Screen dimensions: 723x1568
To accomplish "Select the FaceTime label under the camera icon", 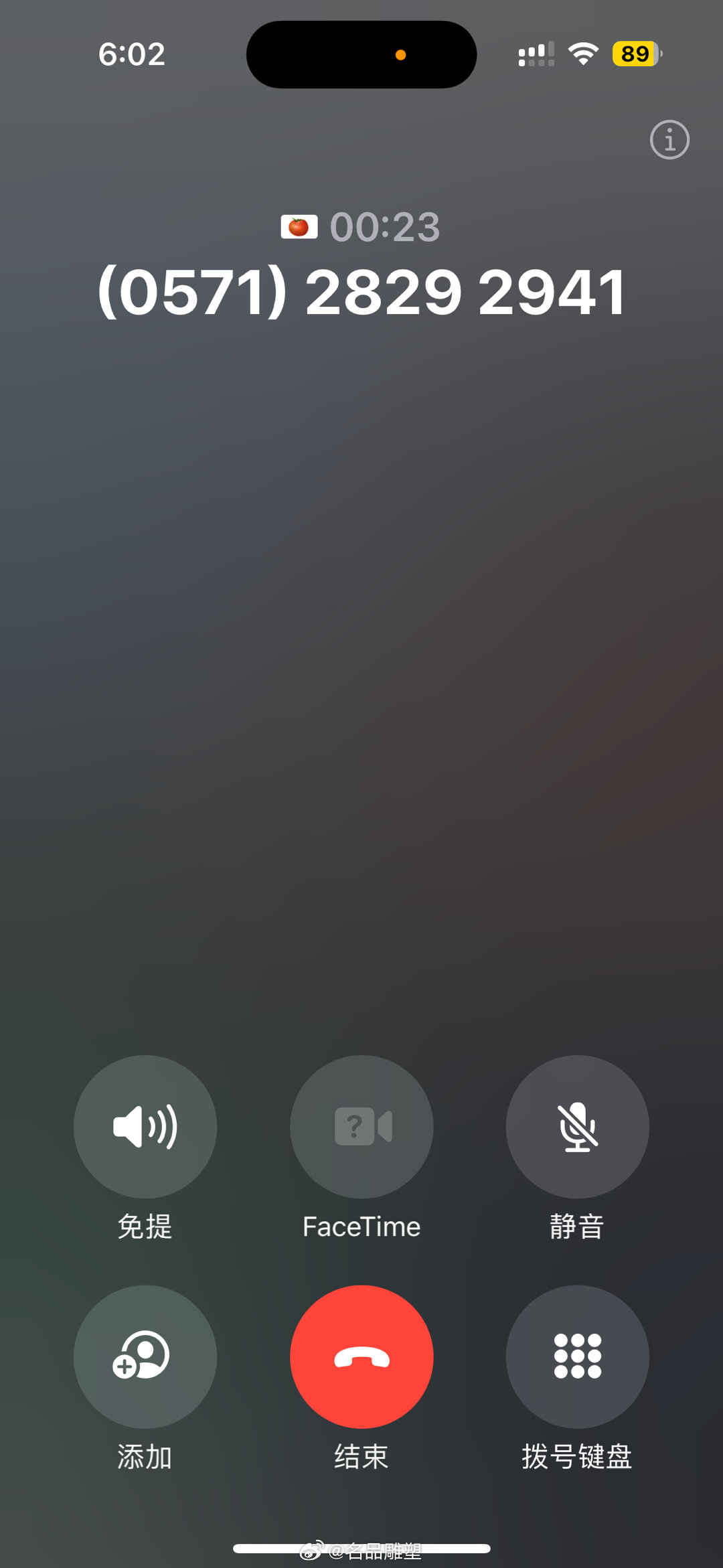I will pyautogui.click(x=361, y=1226).
